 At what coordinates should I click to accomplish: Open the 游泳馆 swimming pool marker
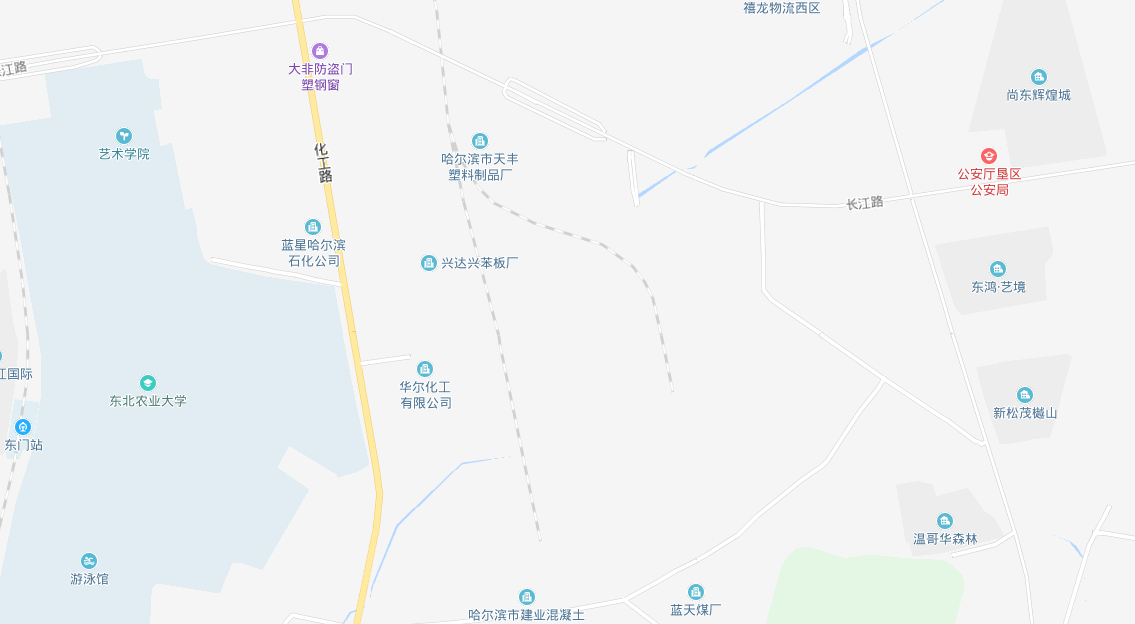(89, 561)
